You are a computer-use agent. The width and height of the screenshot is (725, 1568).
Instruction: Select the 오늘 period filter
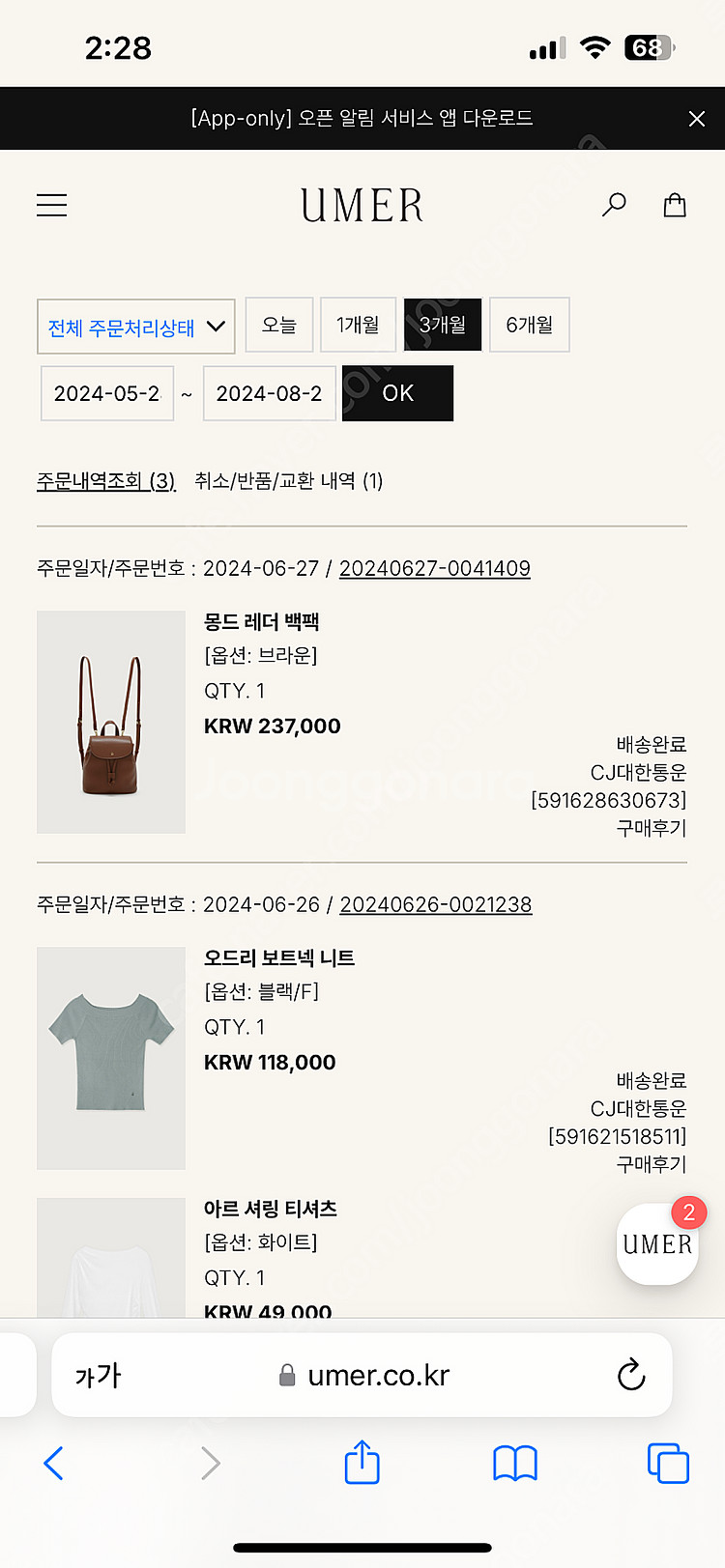(x=279, y=325)
